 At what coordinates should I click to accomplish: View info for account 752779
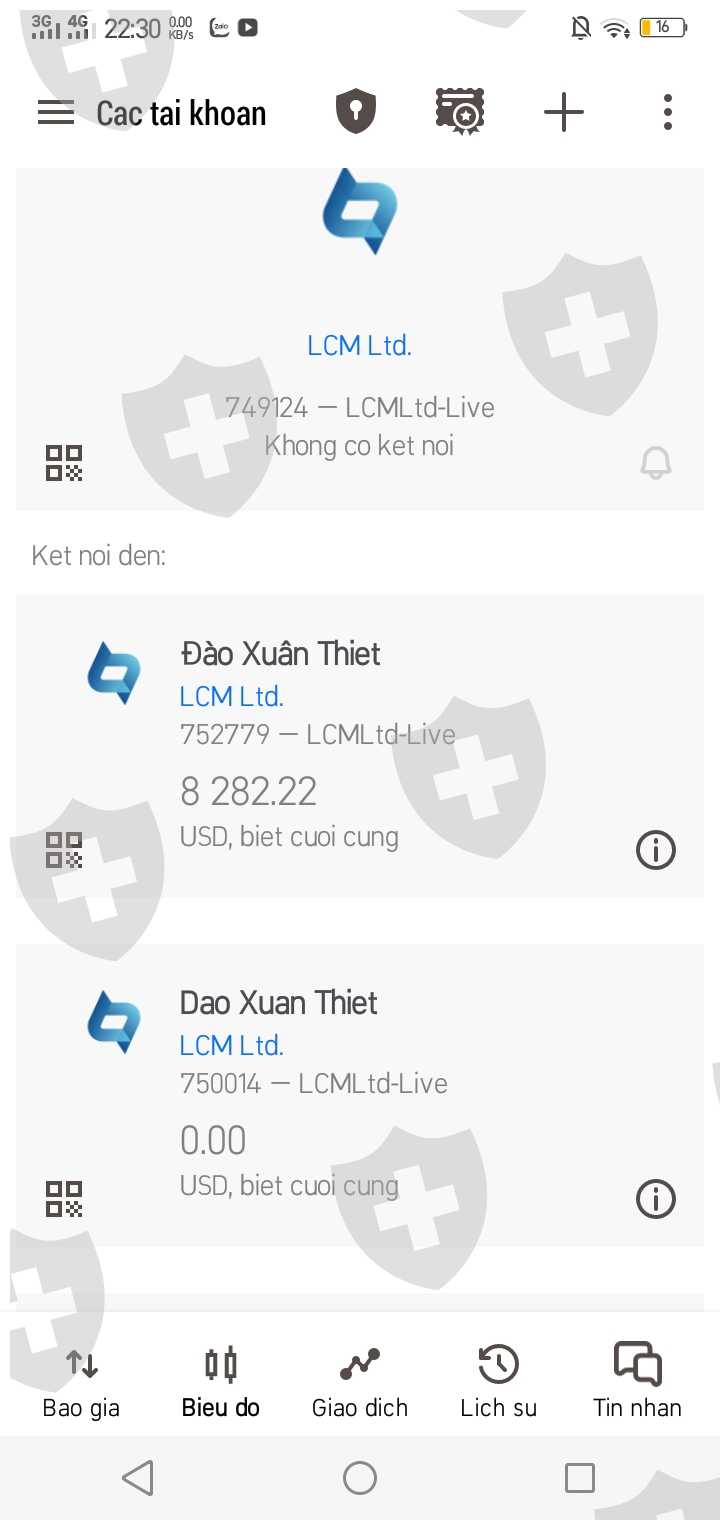coord(656,850)
